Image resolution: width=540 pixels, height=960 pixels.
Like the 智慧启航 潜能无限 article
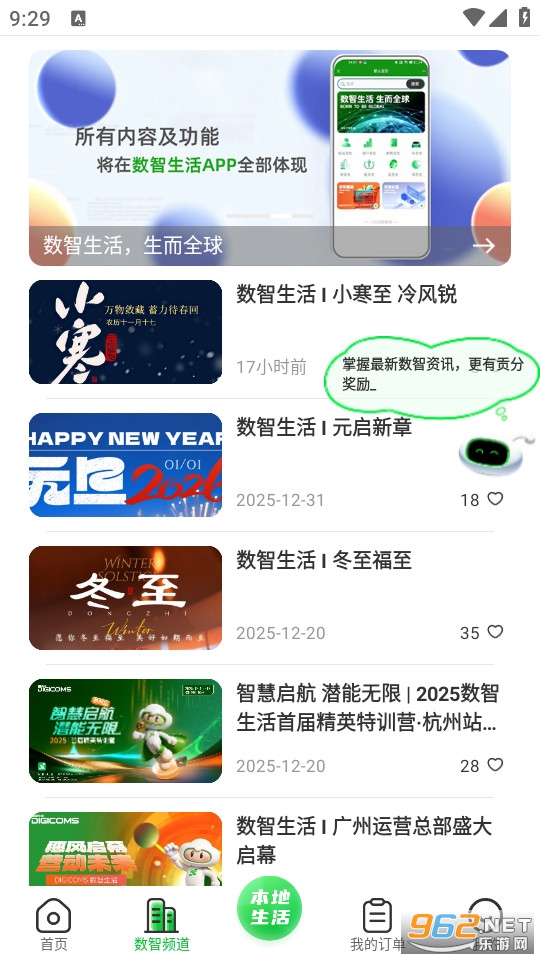[x=495, y=765]
